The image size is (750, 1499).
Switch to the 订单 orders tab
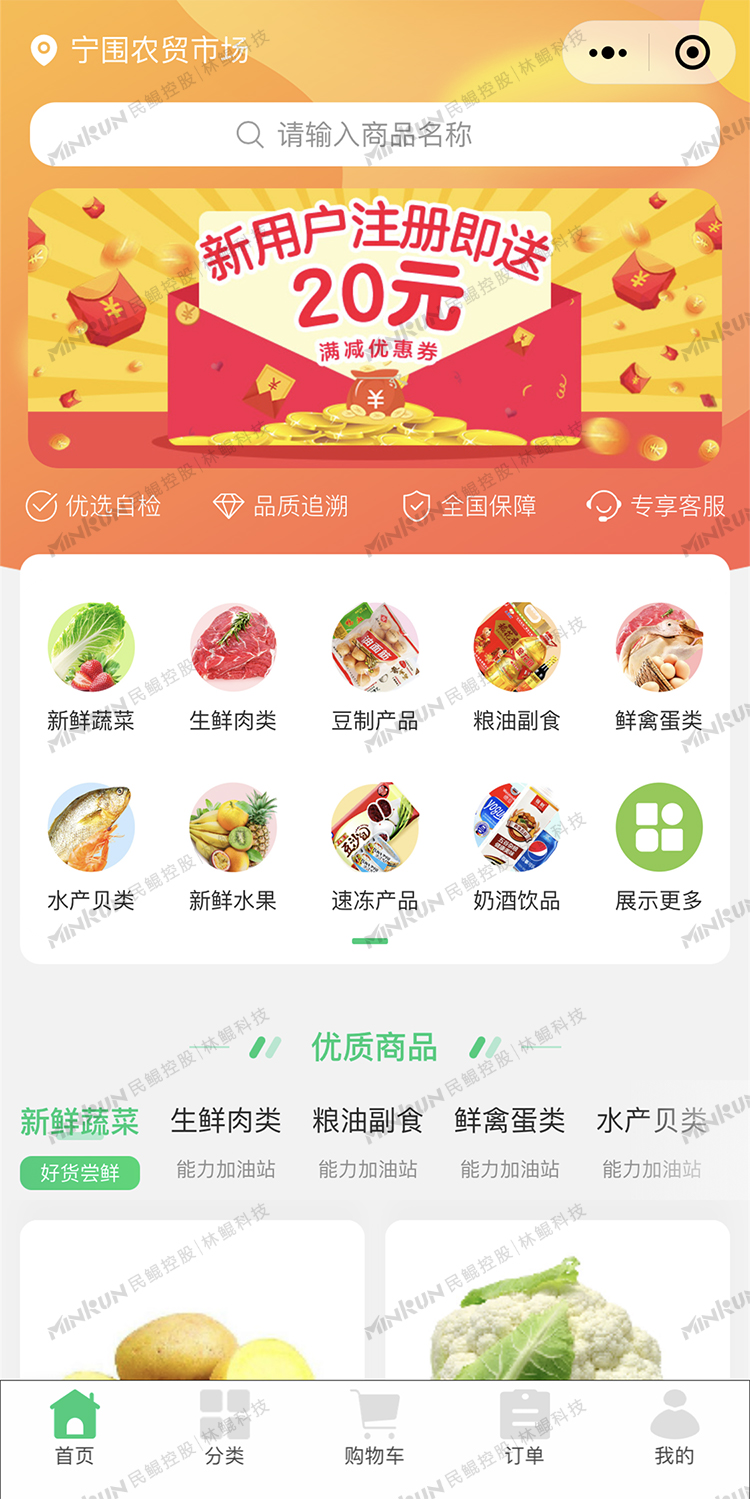[x=524, y=1428]
